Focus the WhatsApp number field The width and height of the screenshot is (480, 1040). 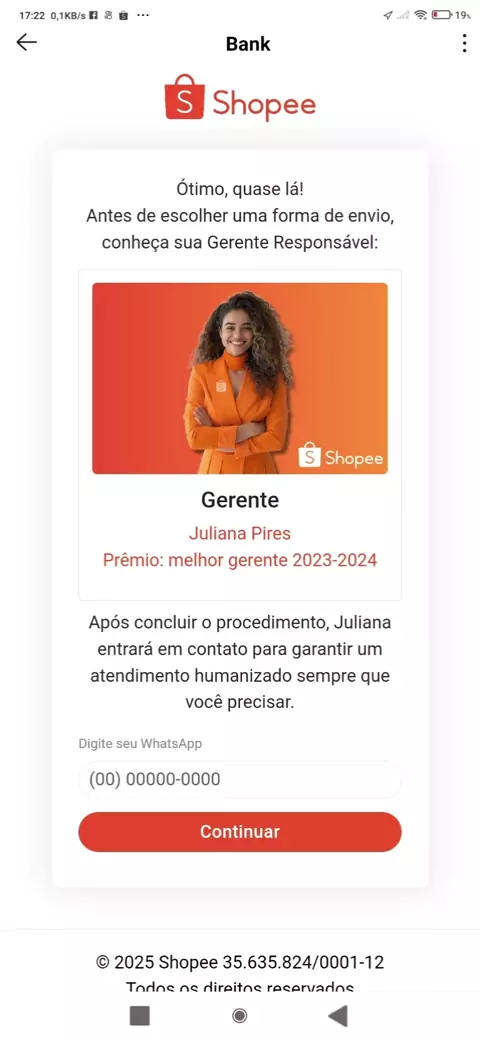pyautogui.click(x=240, y=779)
